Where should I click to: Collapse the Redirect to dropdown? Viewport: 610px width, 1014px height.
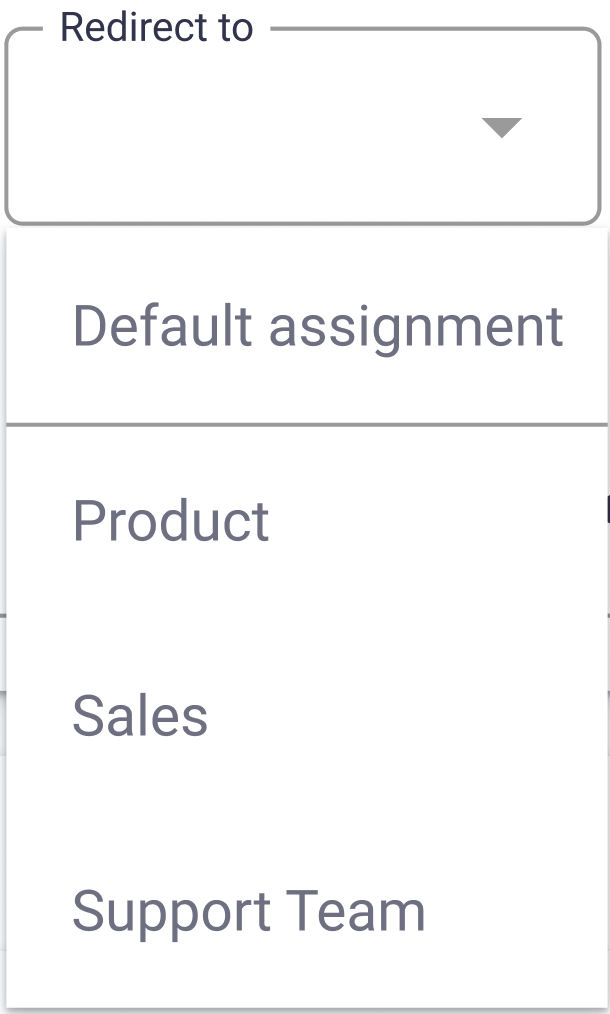(501, 128)
